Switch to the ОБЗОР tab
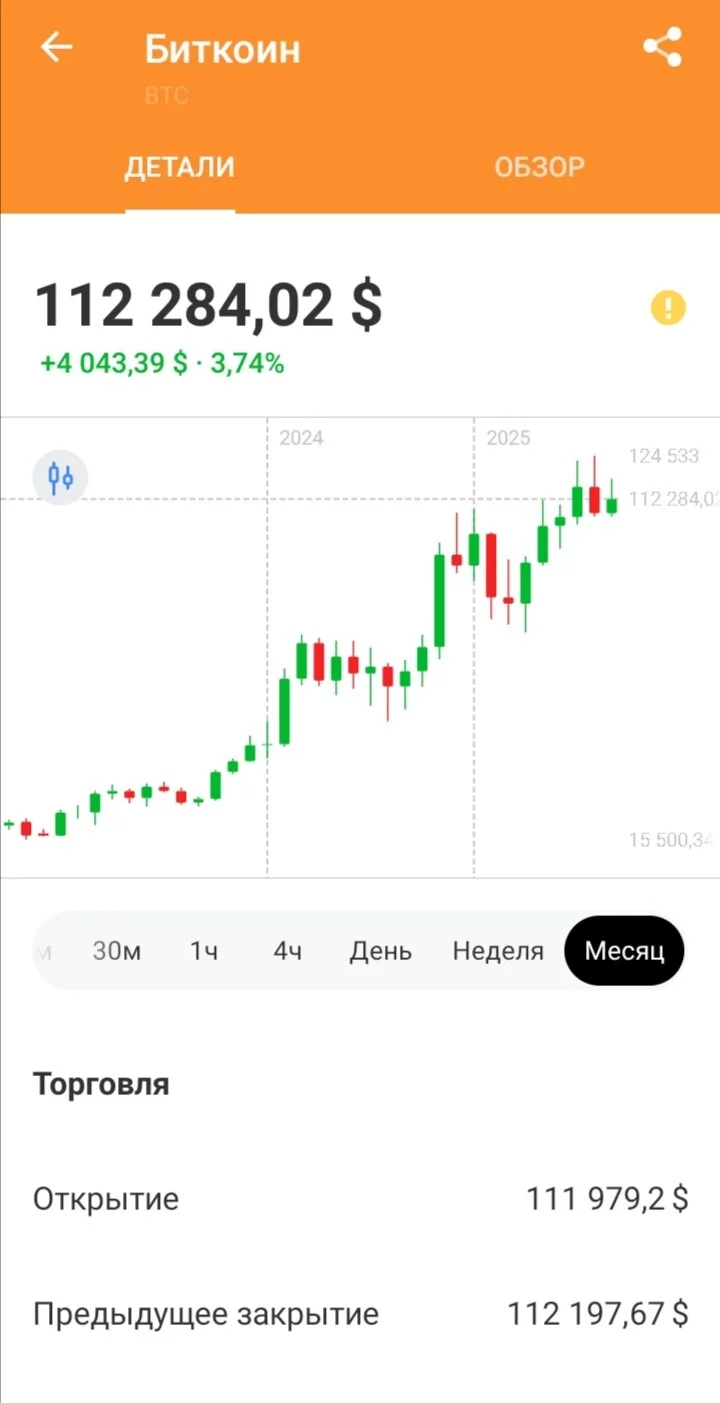Image resolution: width=720 pixels, height=1403 pixels. click(539, 167)
